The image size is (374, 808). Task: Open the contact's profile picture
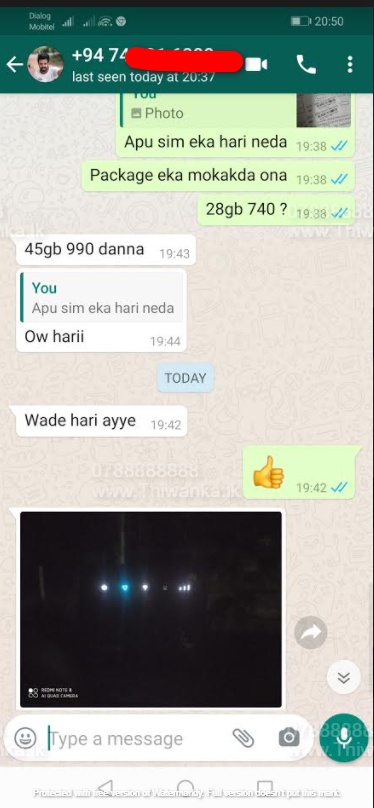click(45, 64)
